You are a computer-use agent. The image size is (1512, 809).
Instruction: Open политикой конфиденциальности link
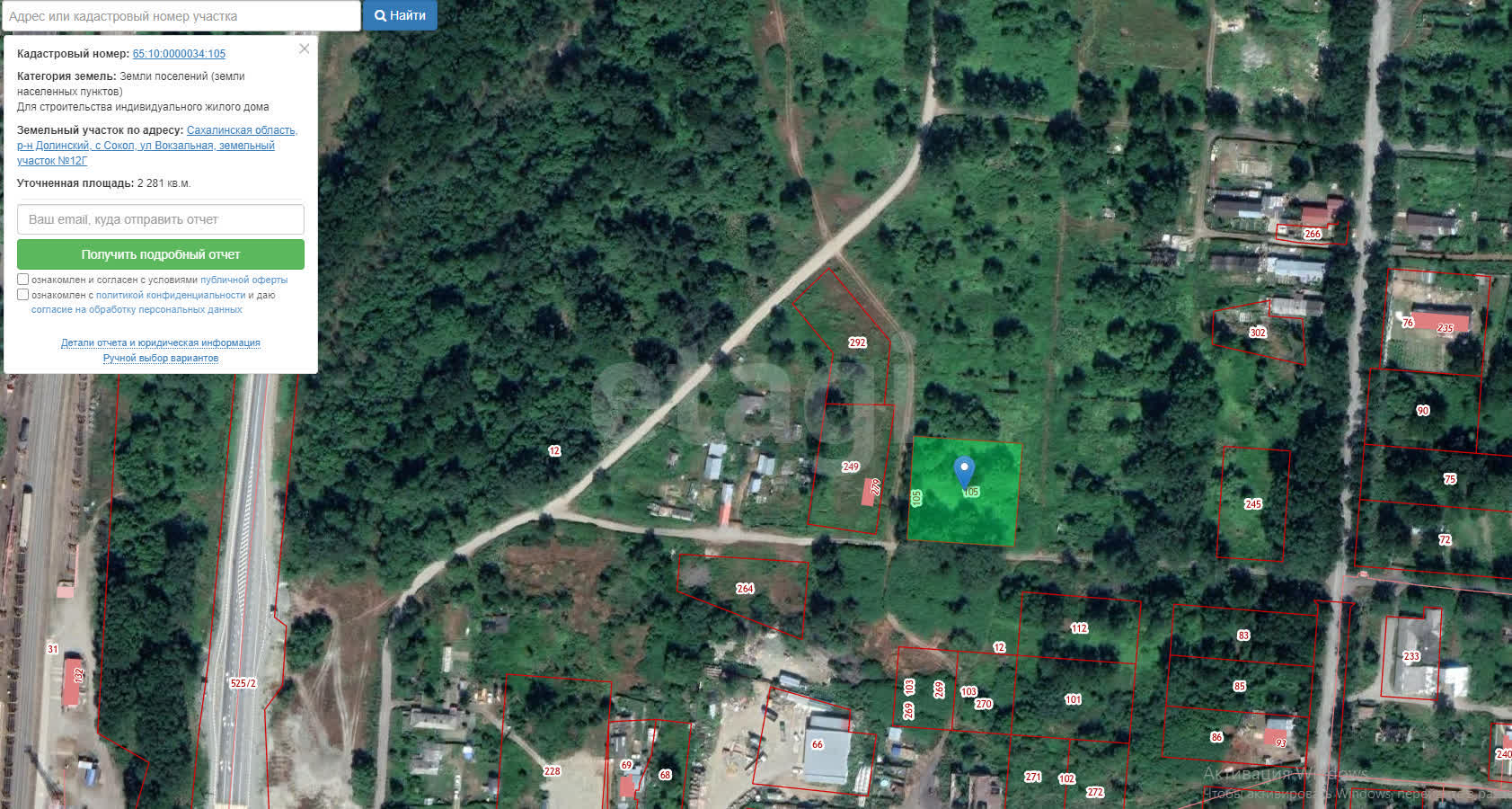click(171, 295)
